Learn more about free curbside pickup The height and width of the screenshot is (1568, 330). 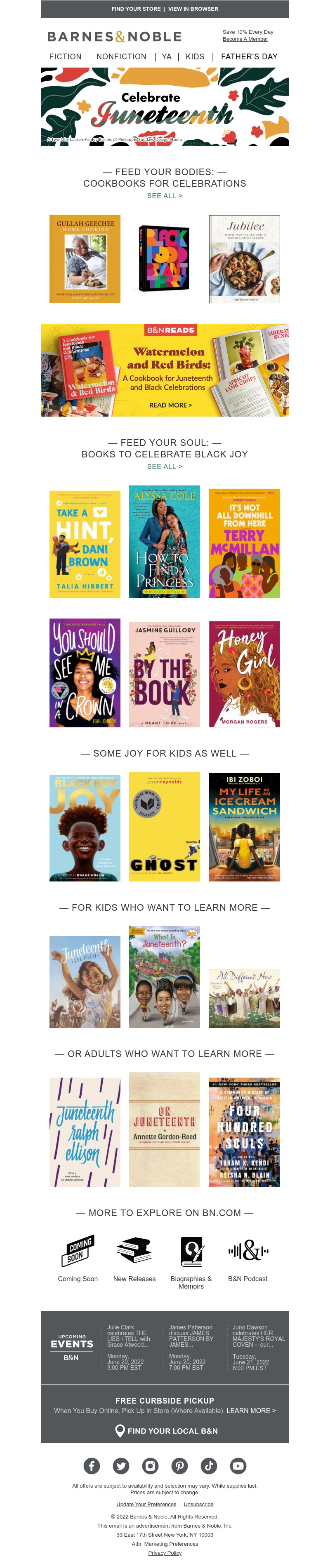[x=251, y=1410]
